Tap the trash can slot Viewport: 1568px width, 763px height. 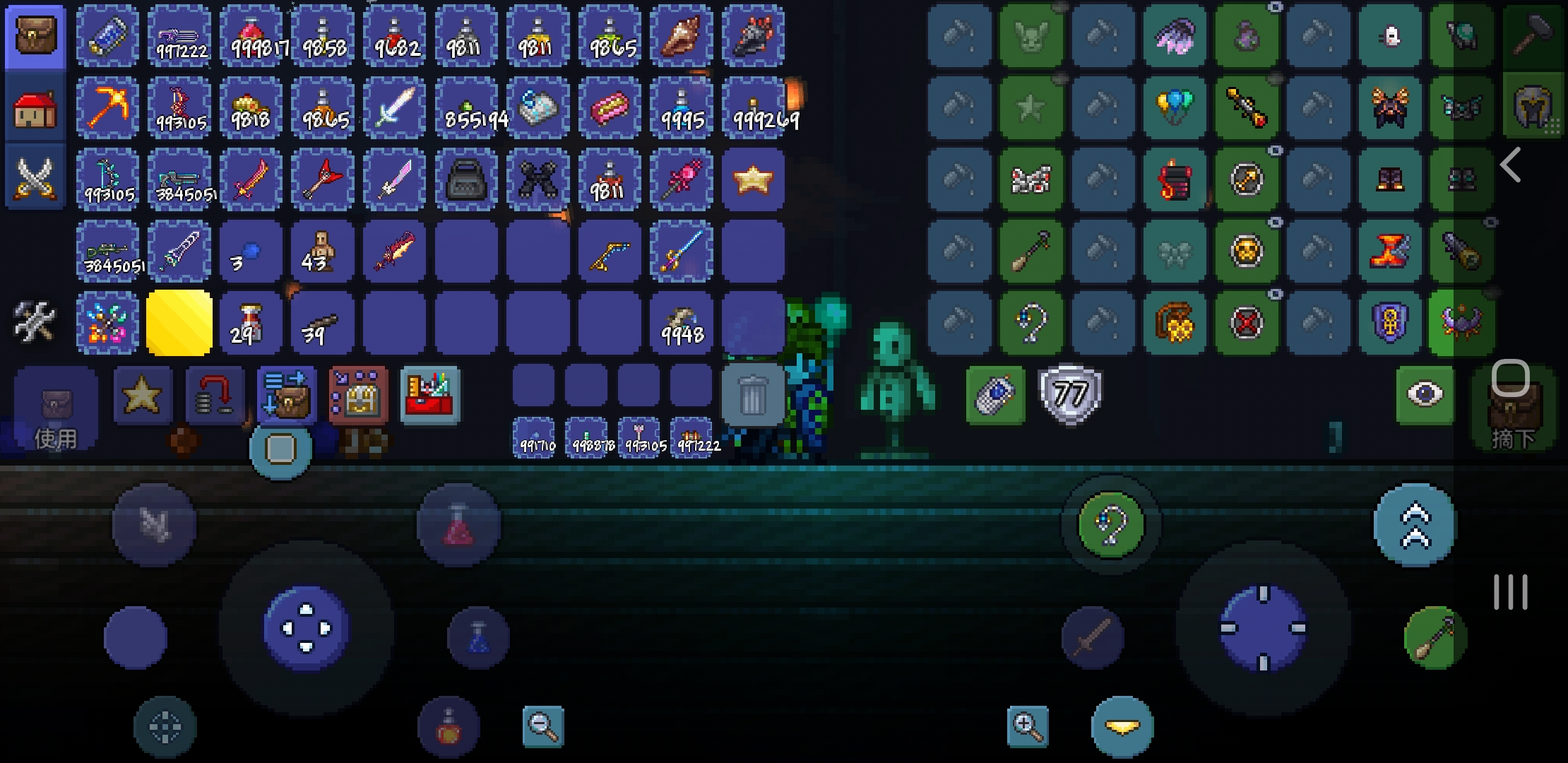pos(752,396)
